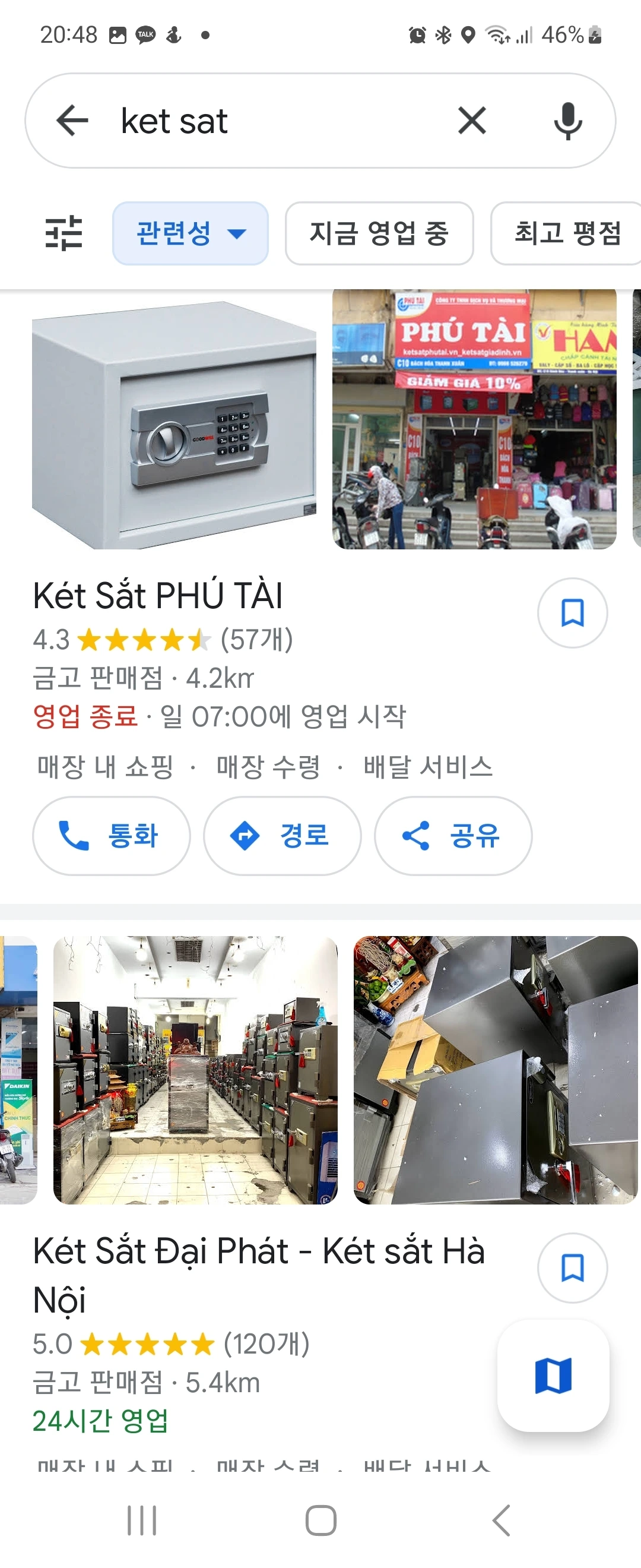Apply the 지금 영업 중 filter chip
641x1568 pixels.
pyautogui.click(x=379, y=233)
